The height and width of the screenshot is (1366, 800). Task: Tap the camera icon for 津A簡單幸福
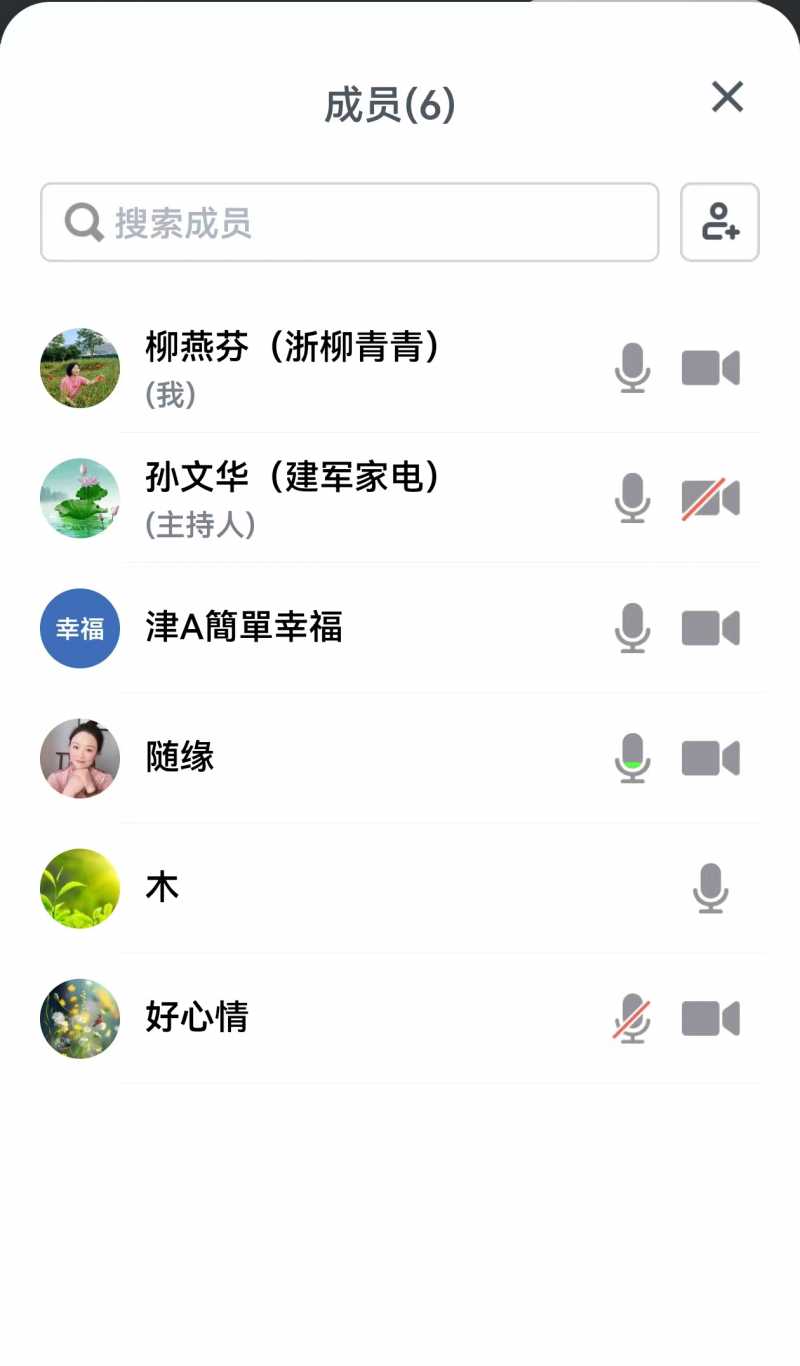coord(711,628)
